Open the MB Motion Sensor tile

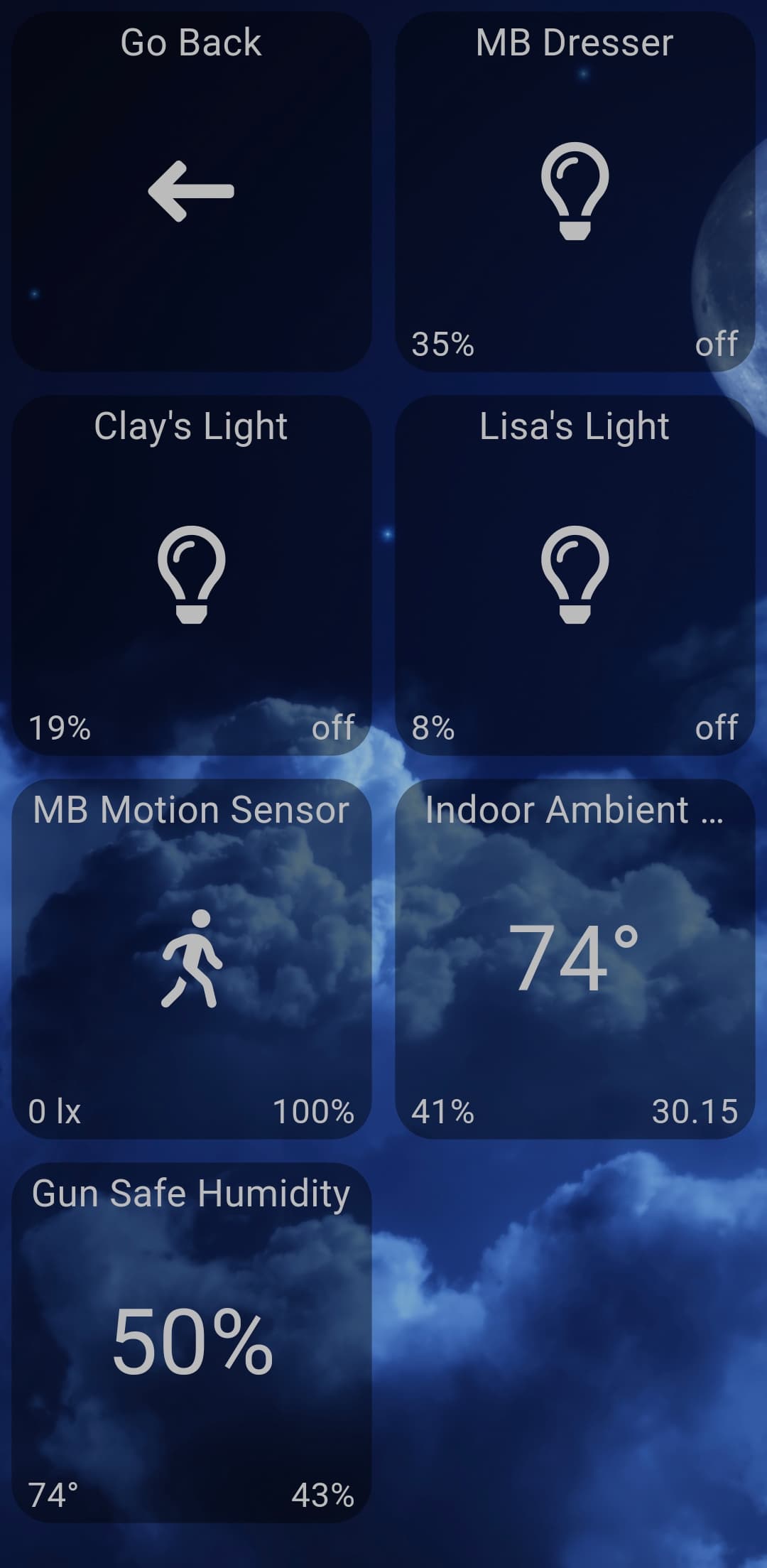pos(191,958)
